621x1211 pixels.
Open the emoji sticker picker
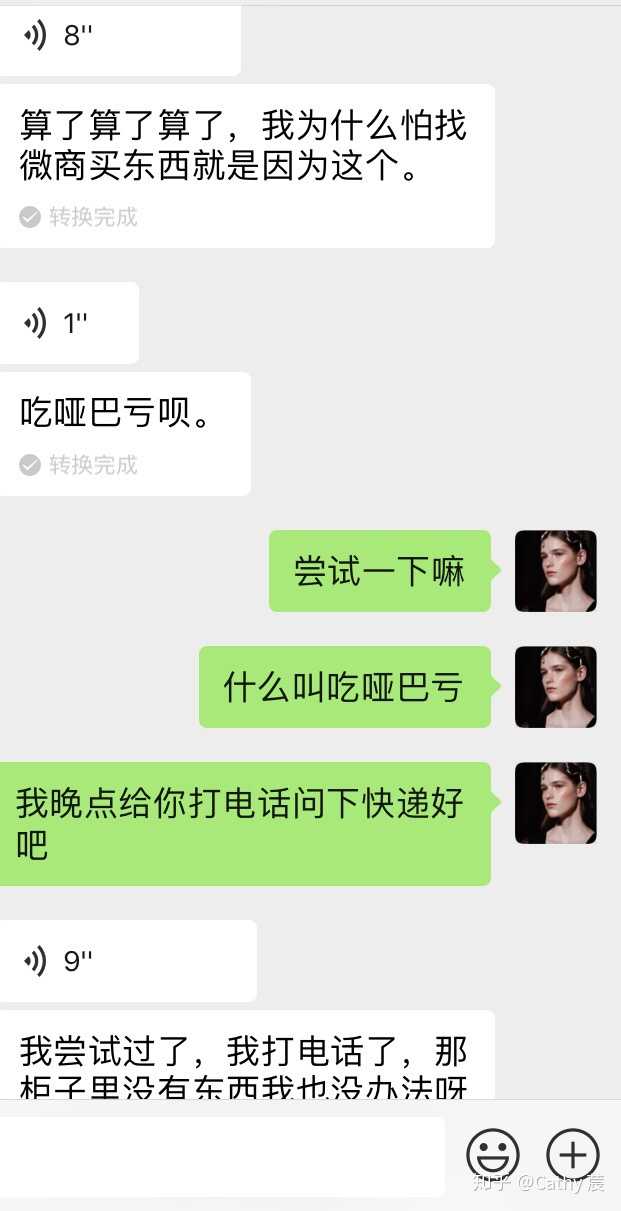pos(493,1155)
